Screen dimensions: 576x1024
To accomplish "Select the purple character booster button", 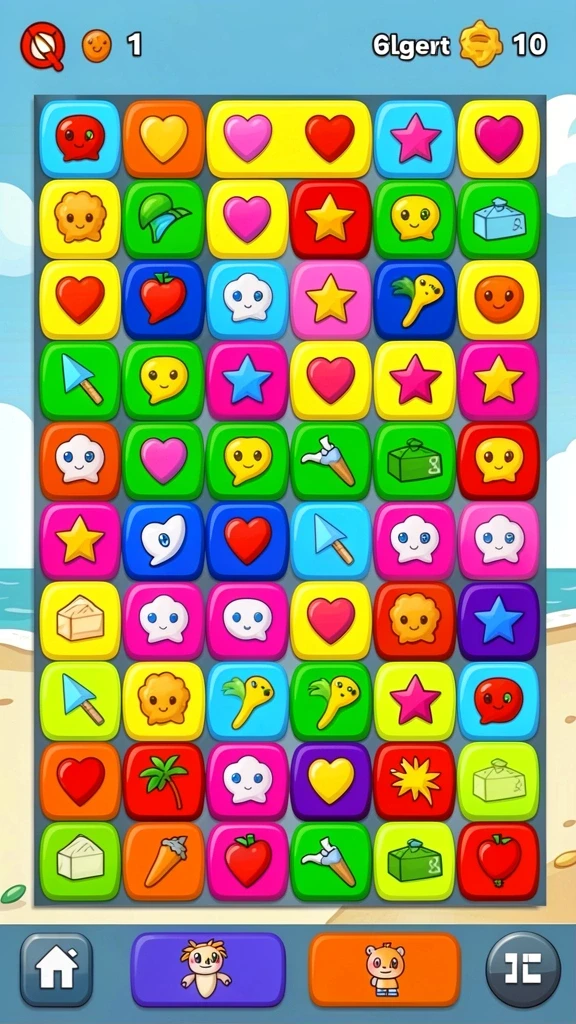I will coord(208,969).
